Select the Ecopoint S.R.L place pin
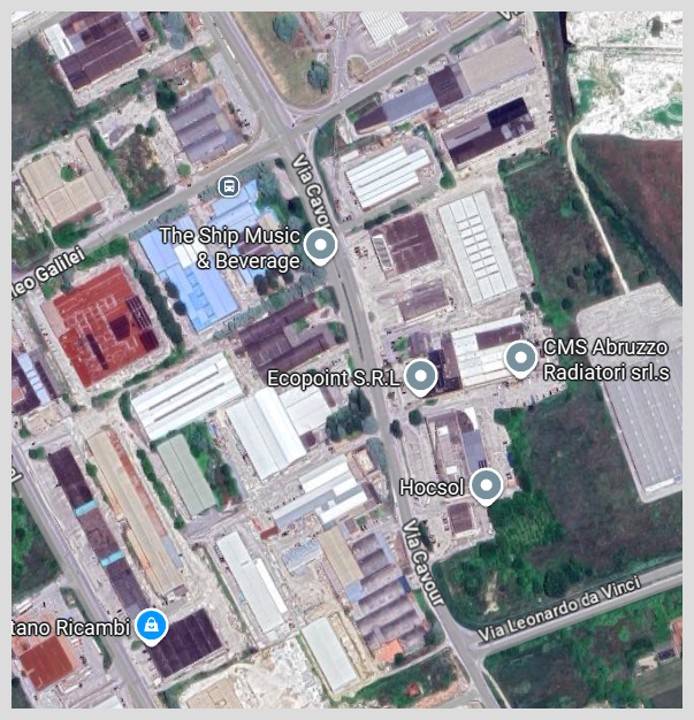The height and width of the screenshot is (720, 694). (421, 377)
